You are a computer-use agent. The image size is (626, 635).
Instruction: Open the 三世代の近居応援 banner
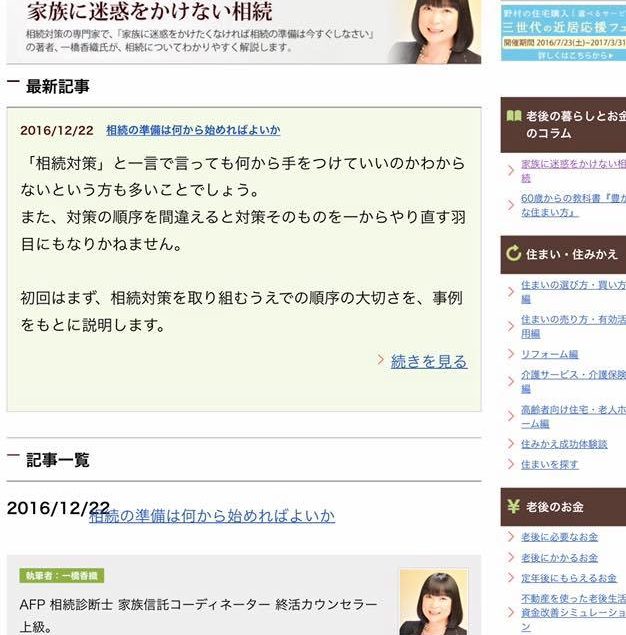pos(563,30)
